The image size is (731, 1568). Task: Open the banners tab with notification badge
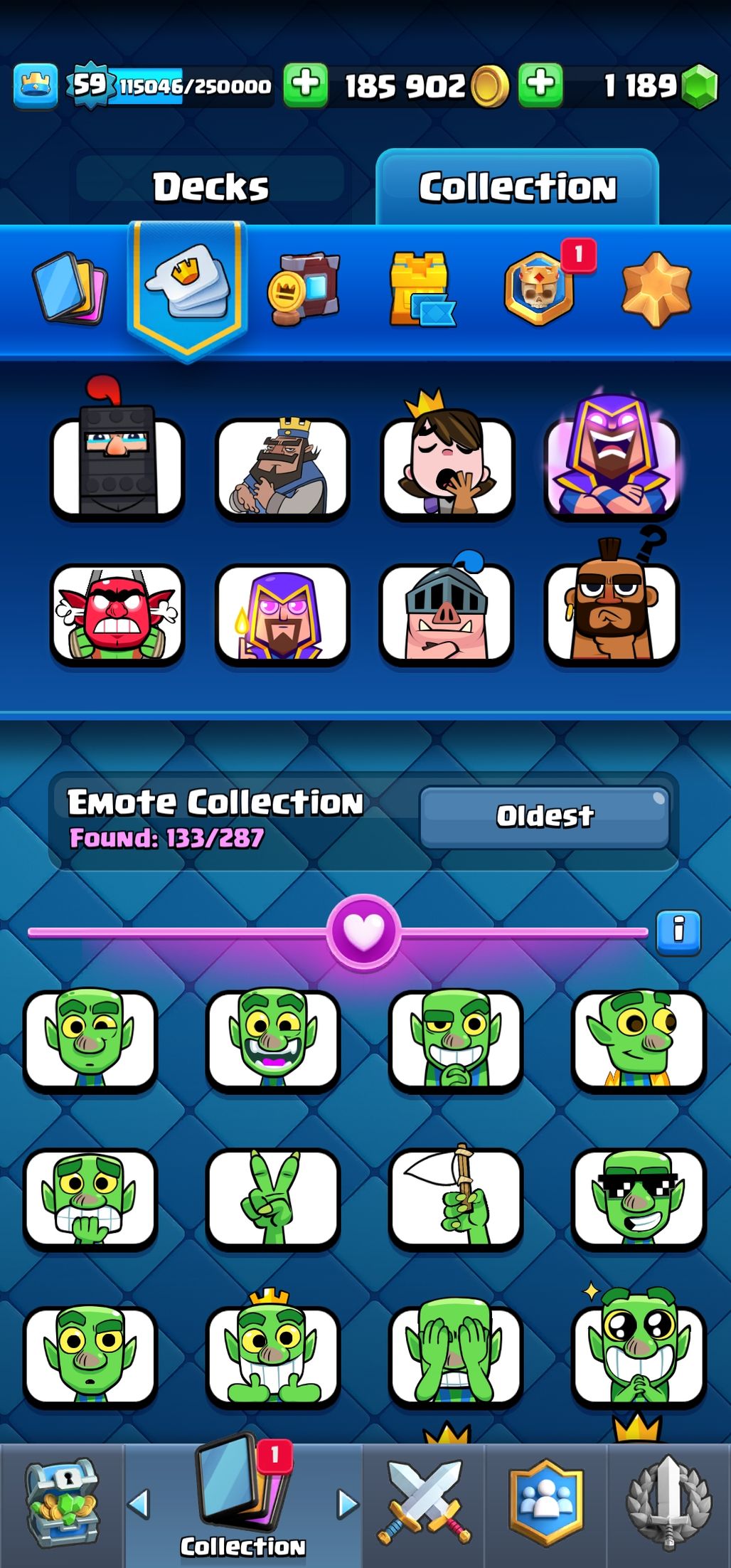click(540, 287)
